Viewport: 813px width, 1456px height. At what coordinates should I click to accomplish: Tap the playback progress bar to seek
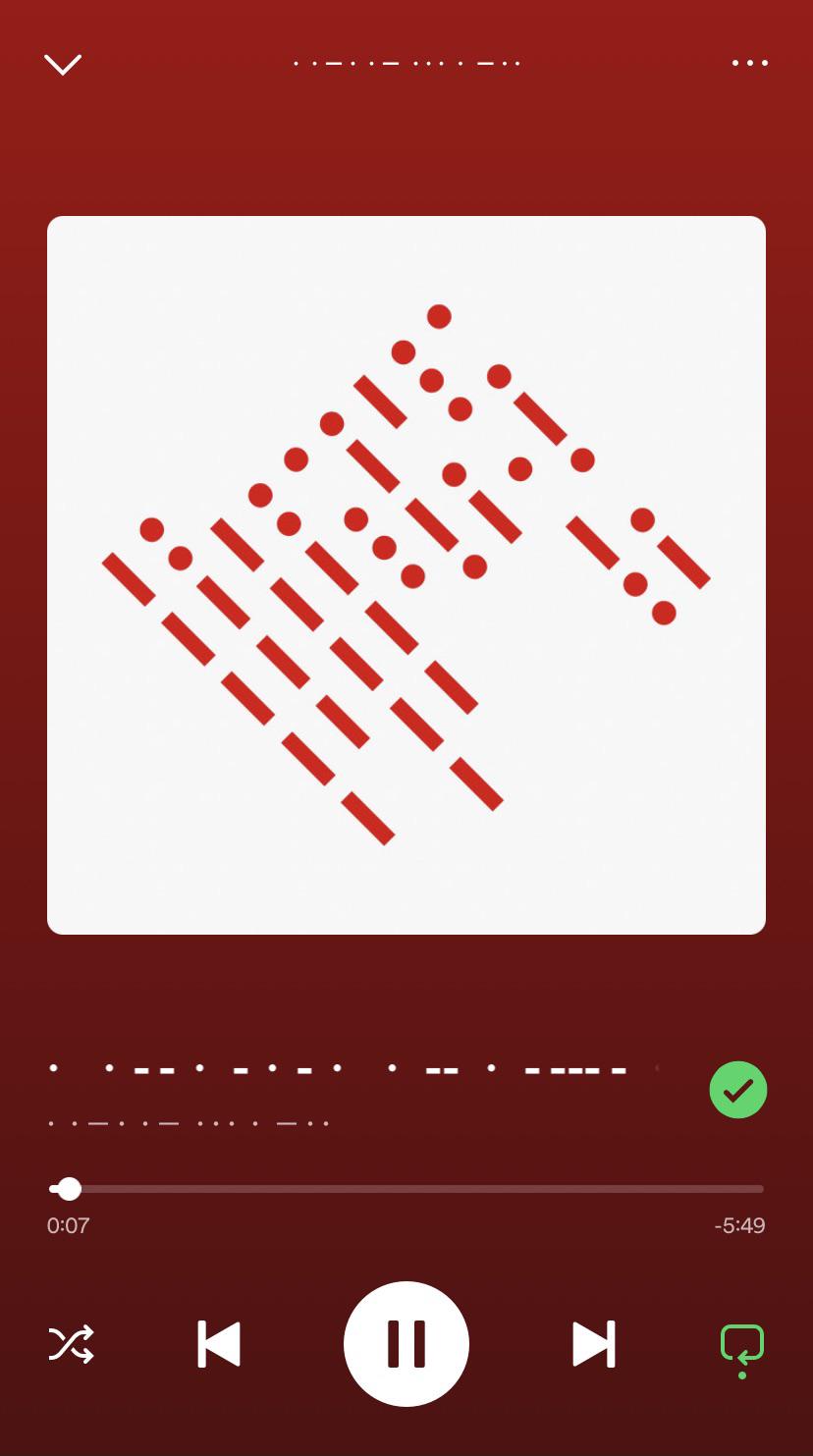406,1189
